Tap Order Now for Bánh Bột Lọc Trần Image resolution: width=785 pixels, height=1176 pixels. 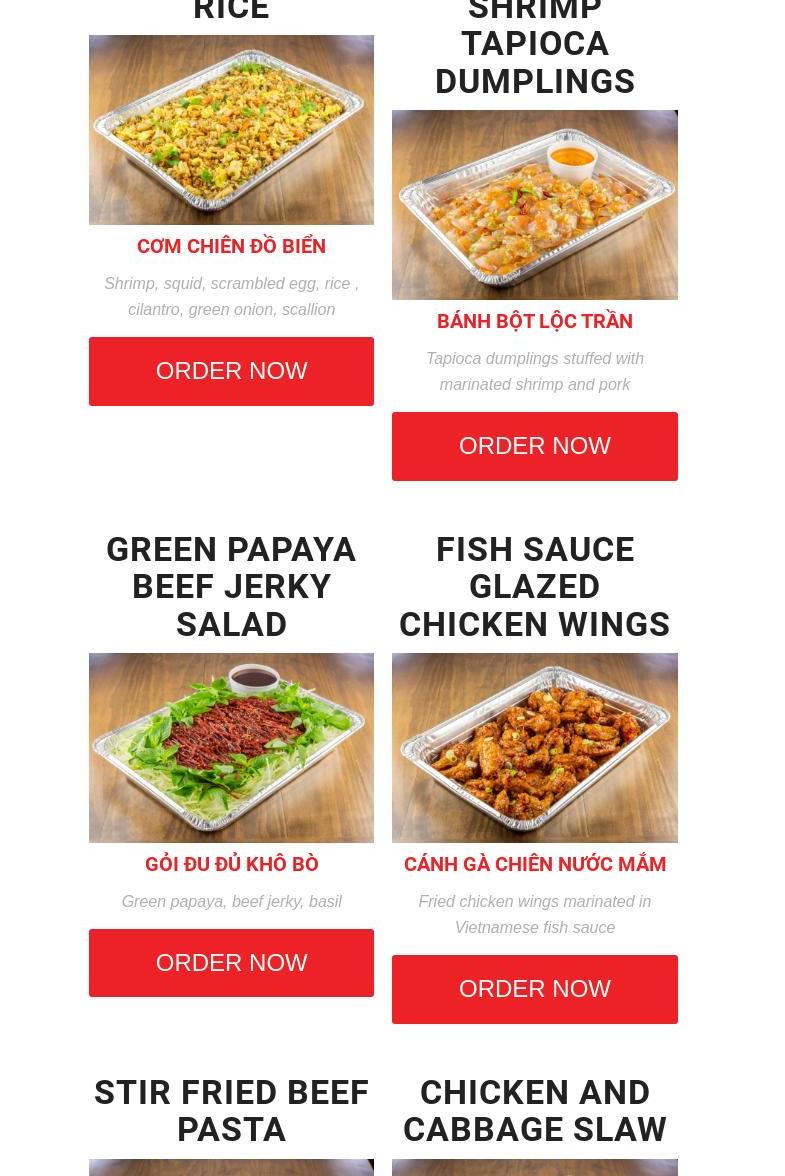[x=534, y=446]
